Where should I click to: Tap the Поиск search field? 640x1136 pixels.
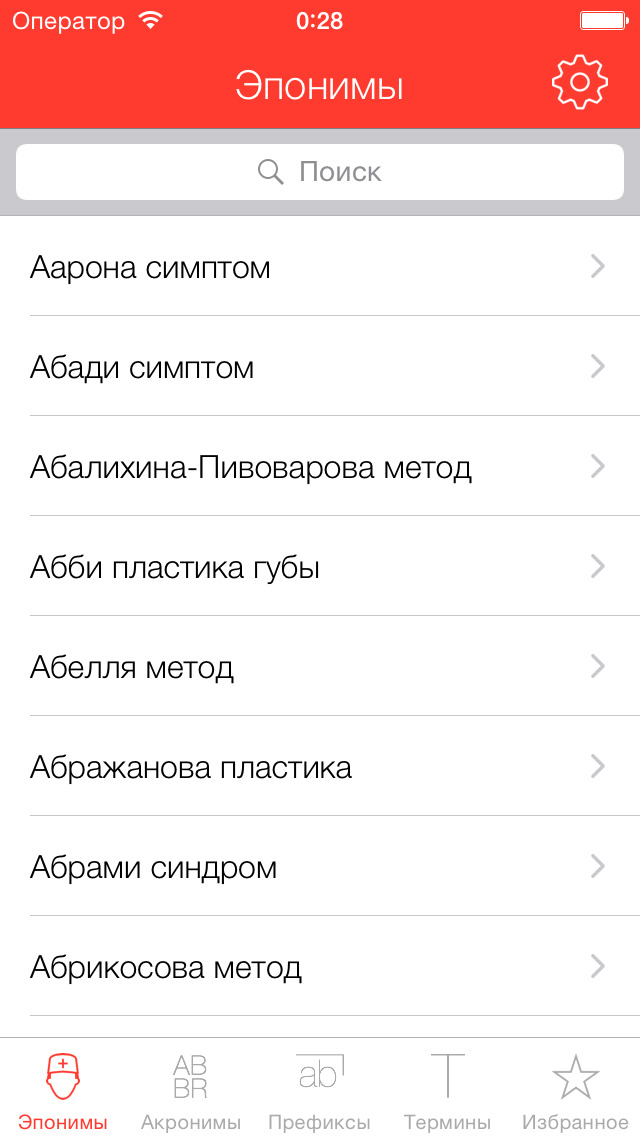coord(320,172)
